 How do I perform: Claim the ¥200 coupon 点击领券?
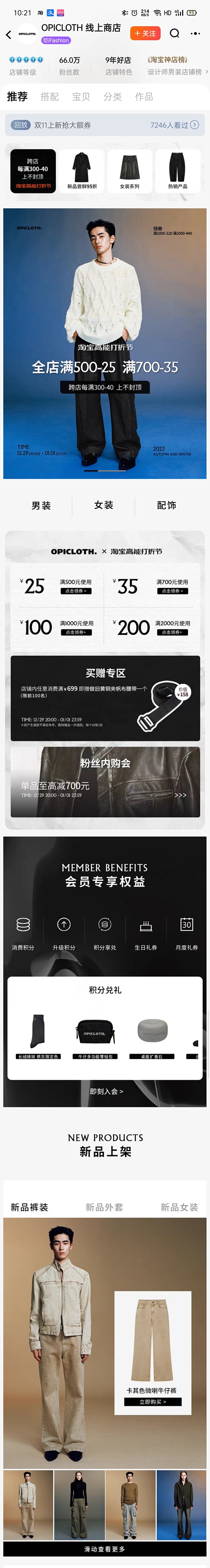(172, 632)
